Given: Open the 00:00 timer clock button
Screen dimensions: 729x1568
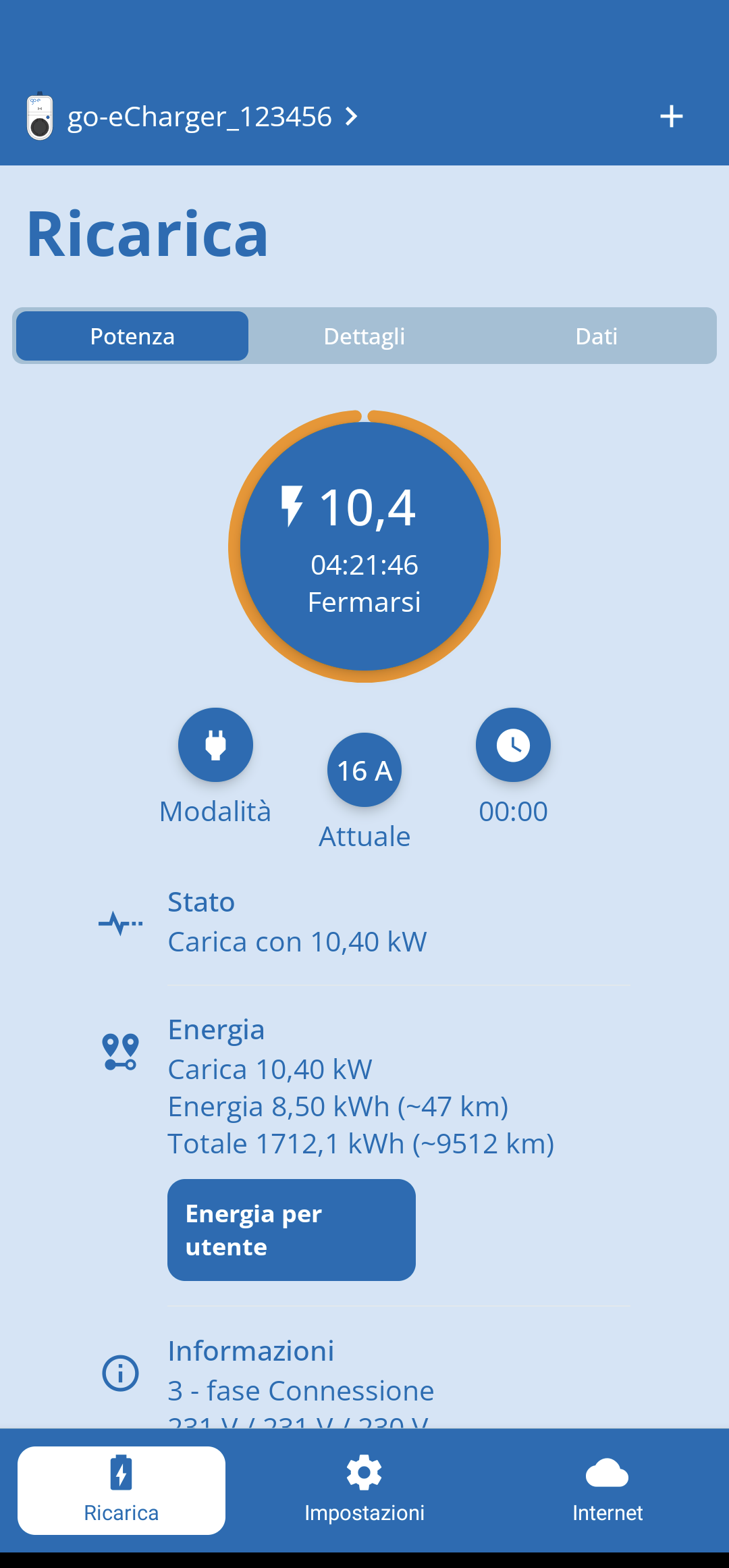Looking at the screenshot, I should (513, 745).
